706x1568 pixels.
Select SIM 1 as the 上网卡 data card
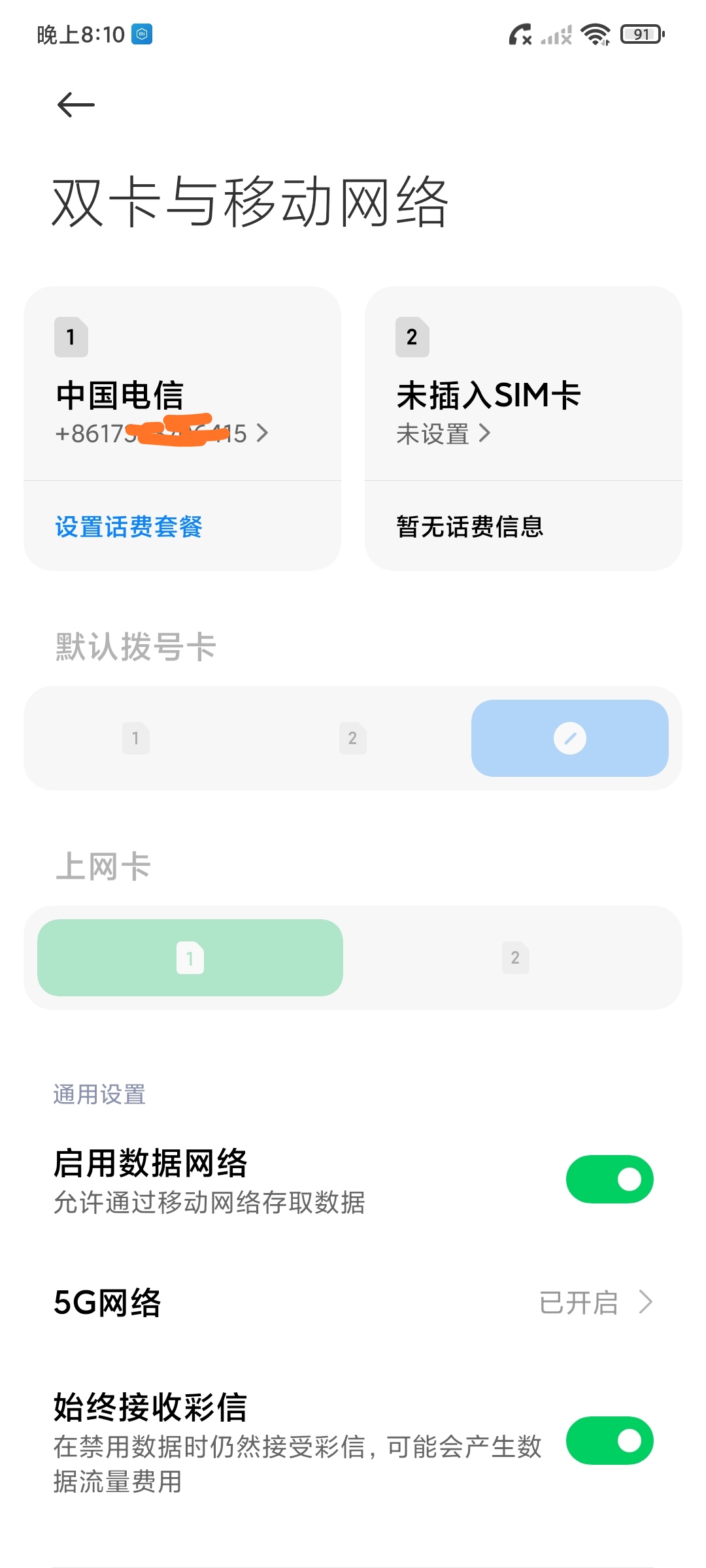(190, 958)
